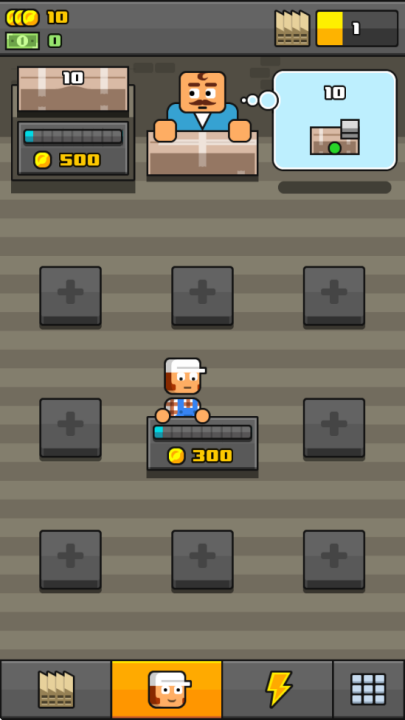Open the factory tab in bottom bar
Screen dimensions: 405x720
[56, 689]
